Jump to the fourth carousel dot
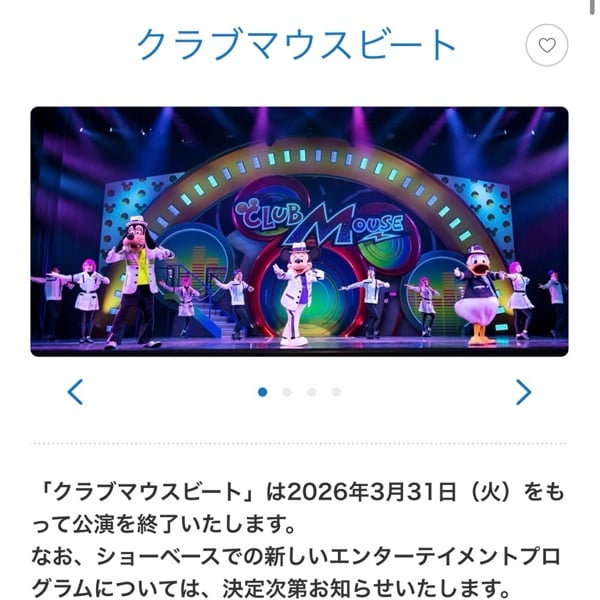The image size is (600, 600). [336, 392]
